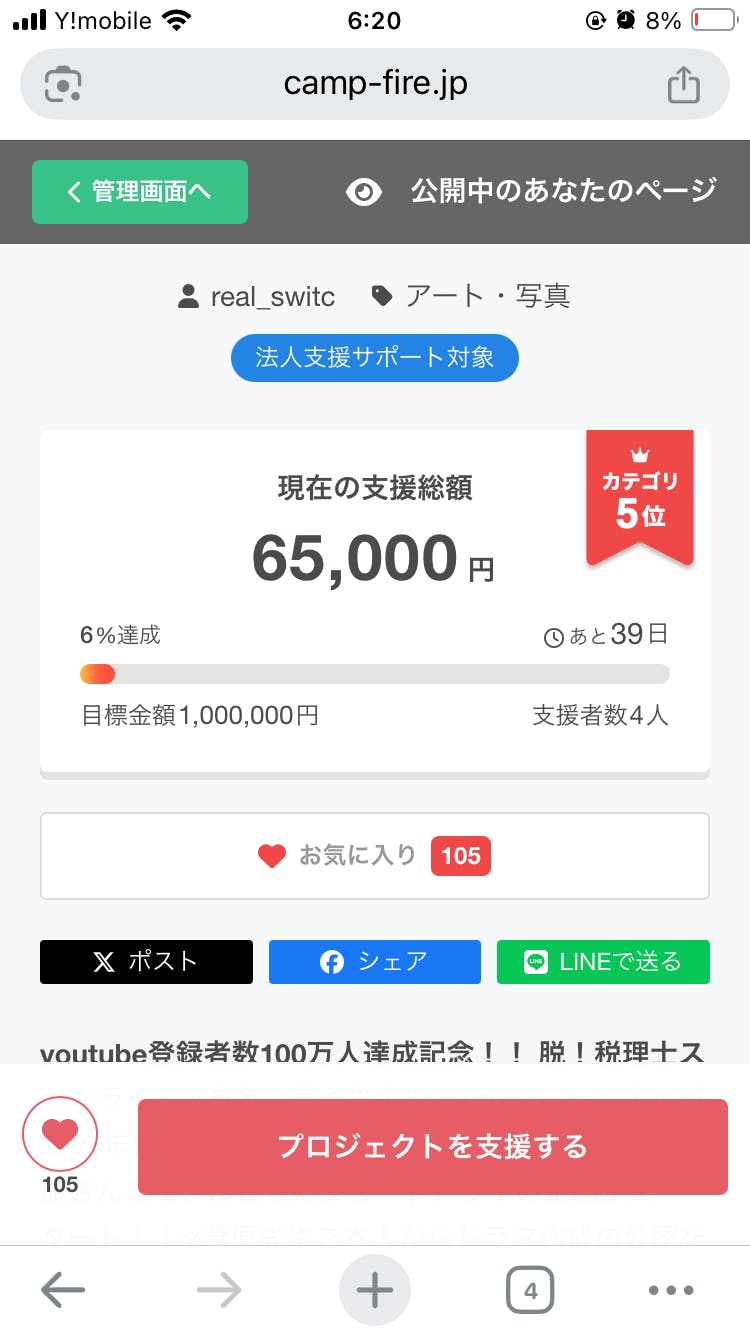
Task: Post the project to X with ポスト
Action: (146, 962)
